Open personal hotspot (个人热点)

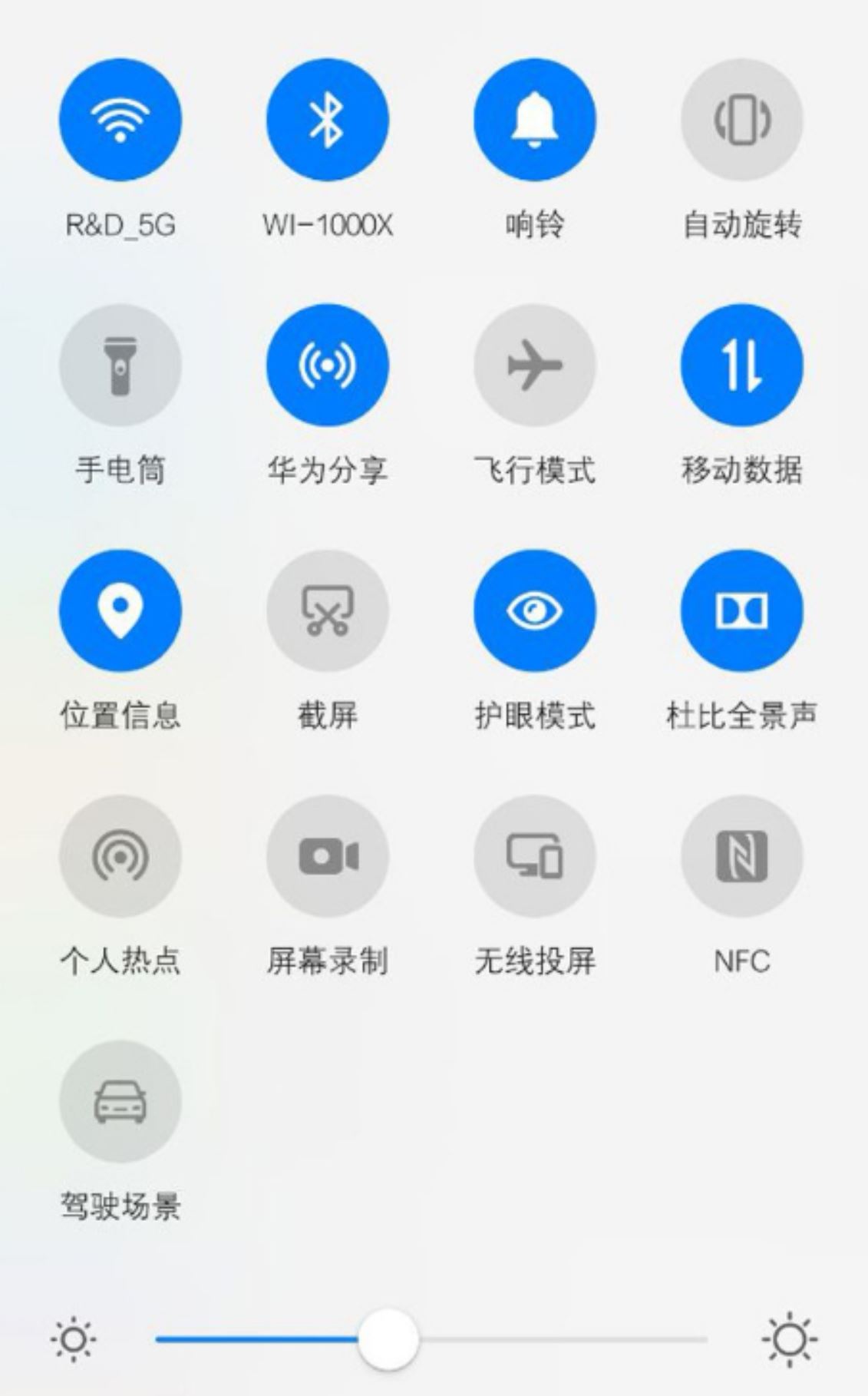(x=119, y=857)
